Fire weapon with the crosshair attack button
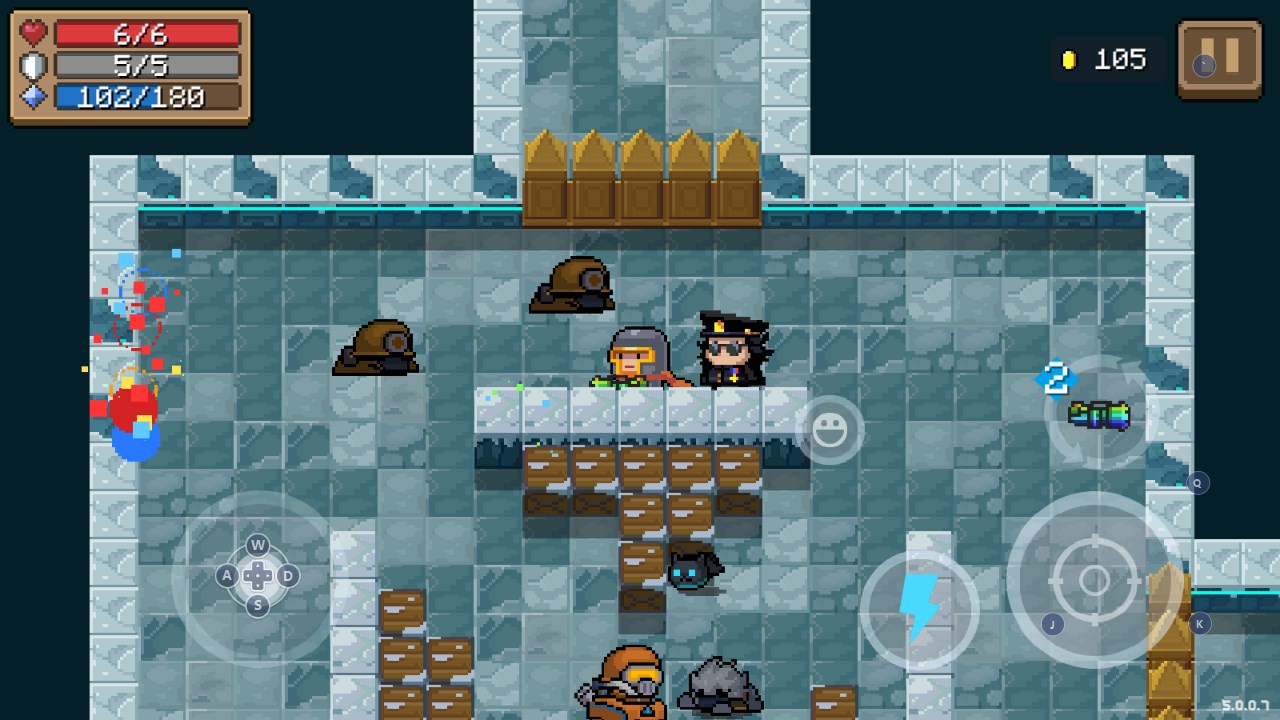Image resolution: width=1280 pixels, height=720 pixels. (1094, 580)
